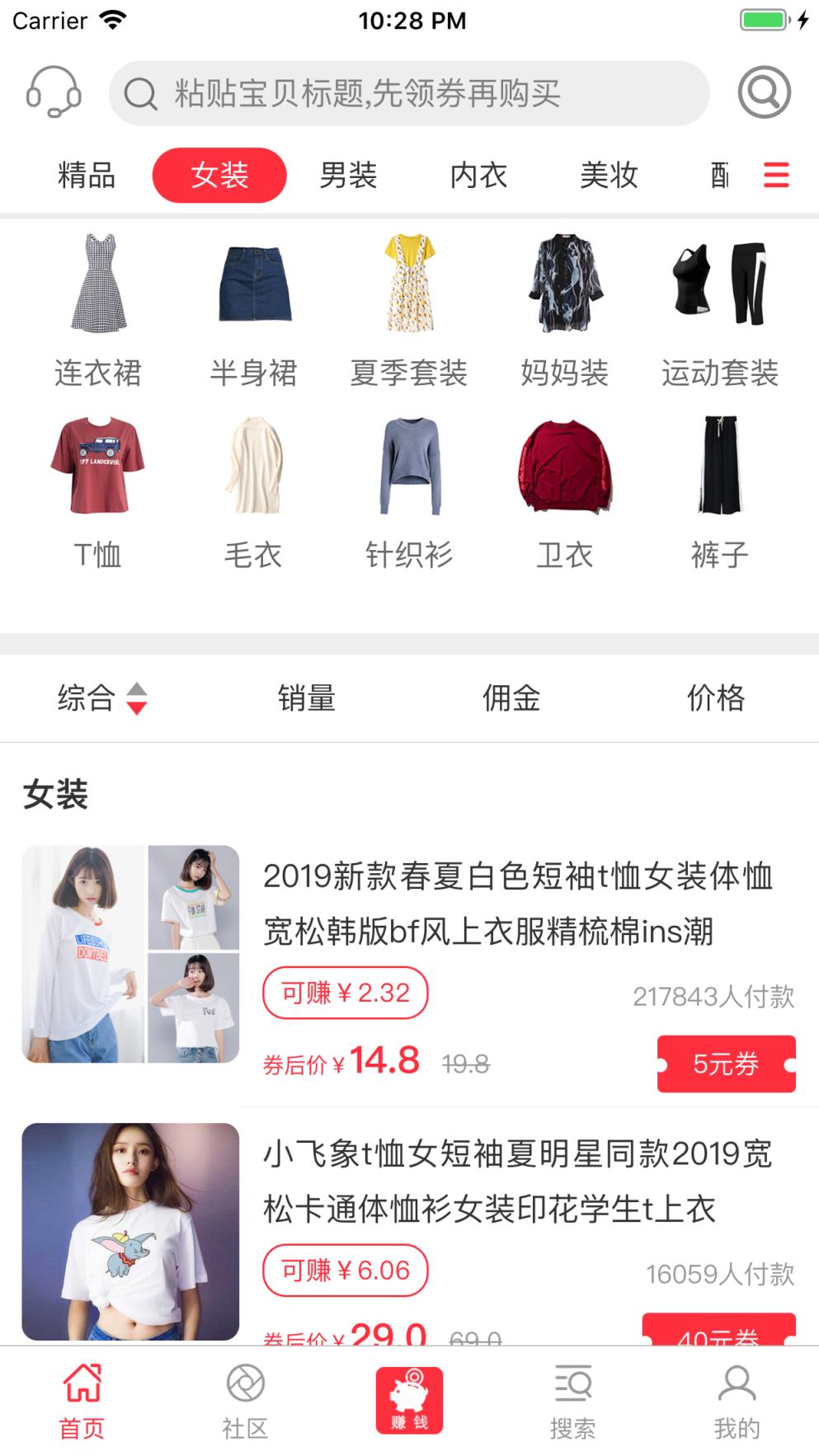
Task: Check the green battery indicator swatch
Action: click(x=764, y=18)
